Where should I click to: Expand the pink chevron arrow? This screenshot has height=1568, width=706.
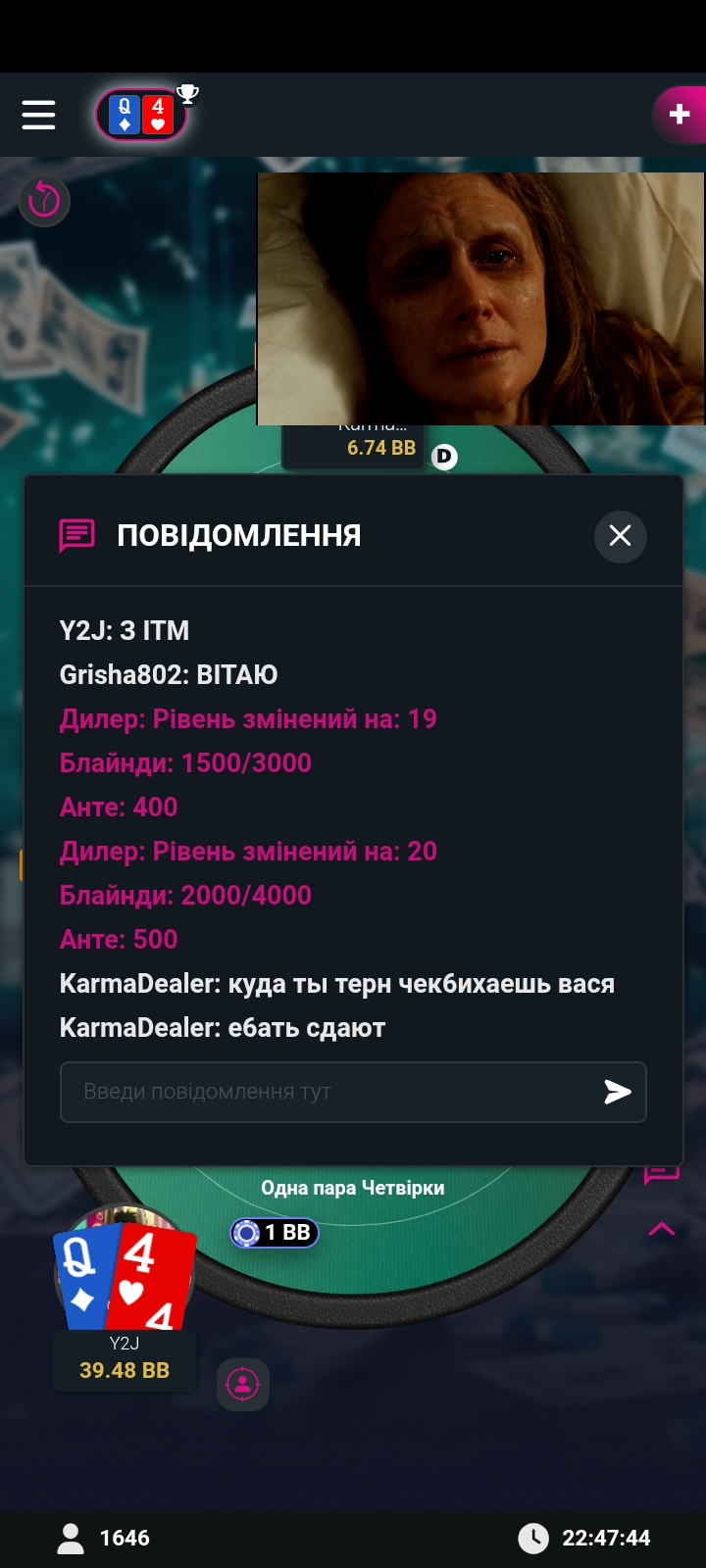coord(662,1229)
